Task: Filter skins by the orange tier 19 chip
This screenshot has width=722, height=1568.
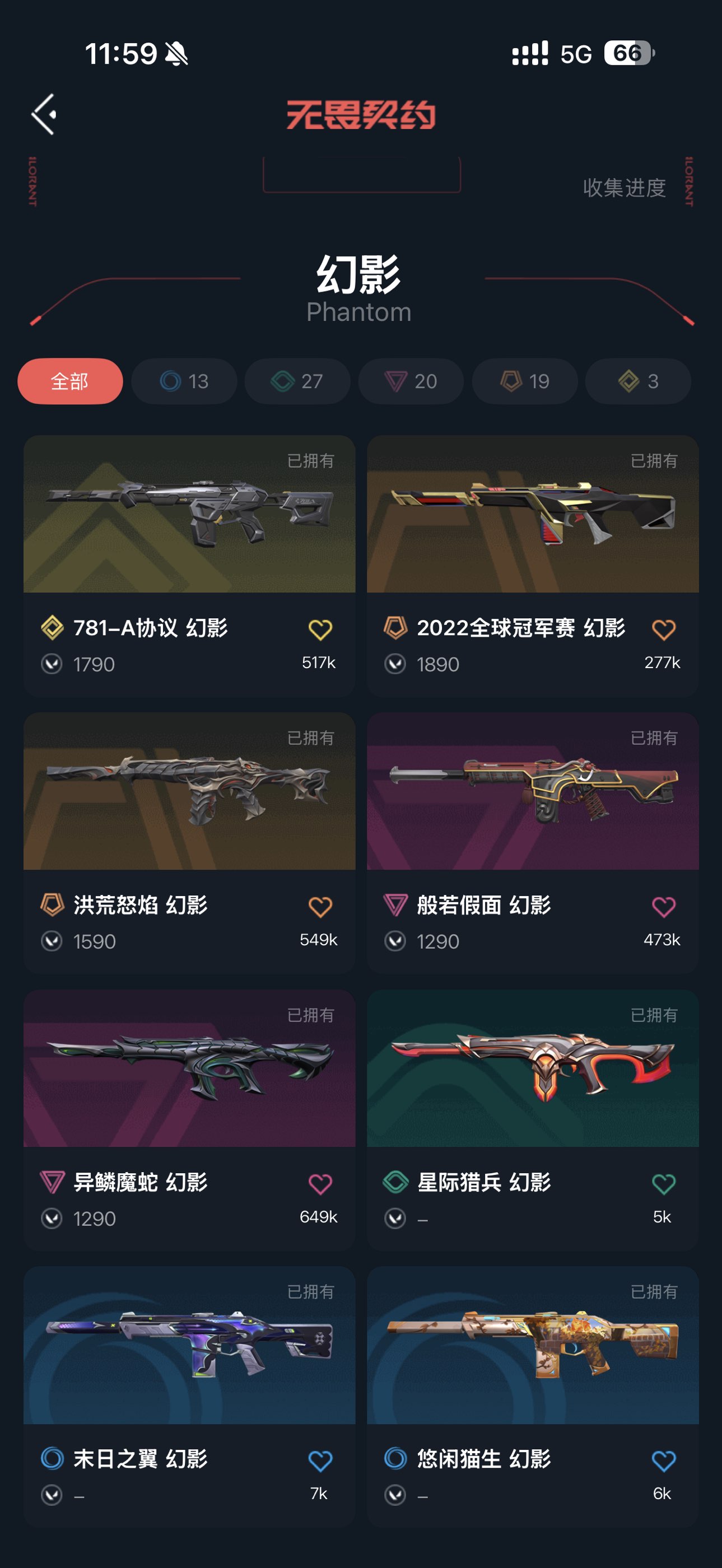Action: 525,381
